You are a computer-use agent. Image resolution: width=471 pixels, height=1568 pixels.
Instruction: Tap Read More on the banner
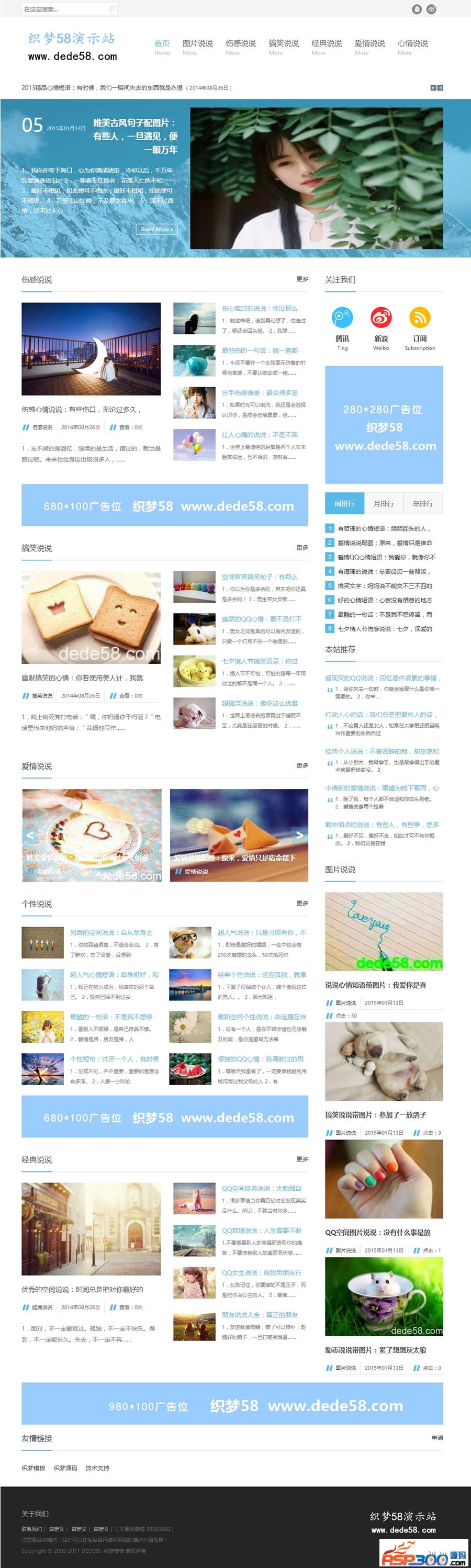tap(156, 229)
